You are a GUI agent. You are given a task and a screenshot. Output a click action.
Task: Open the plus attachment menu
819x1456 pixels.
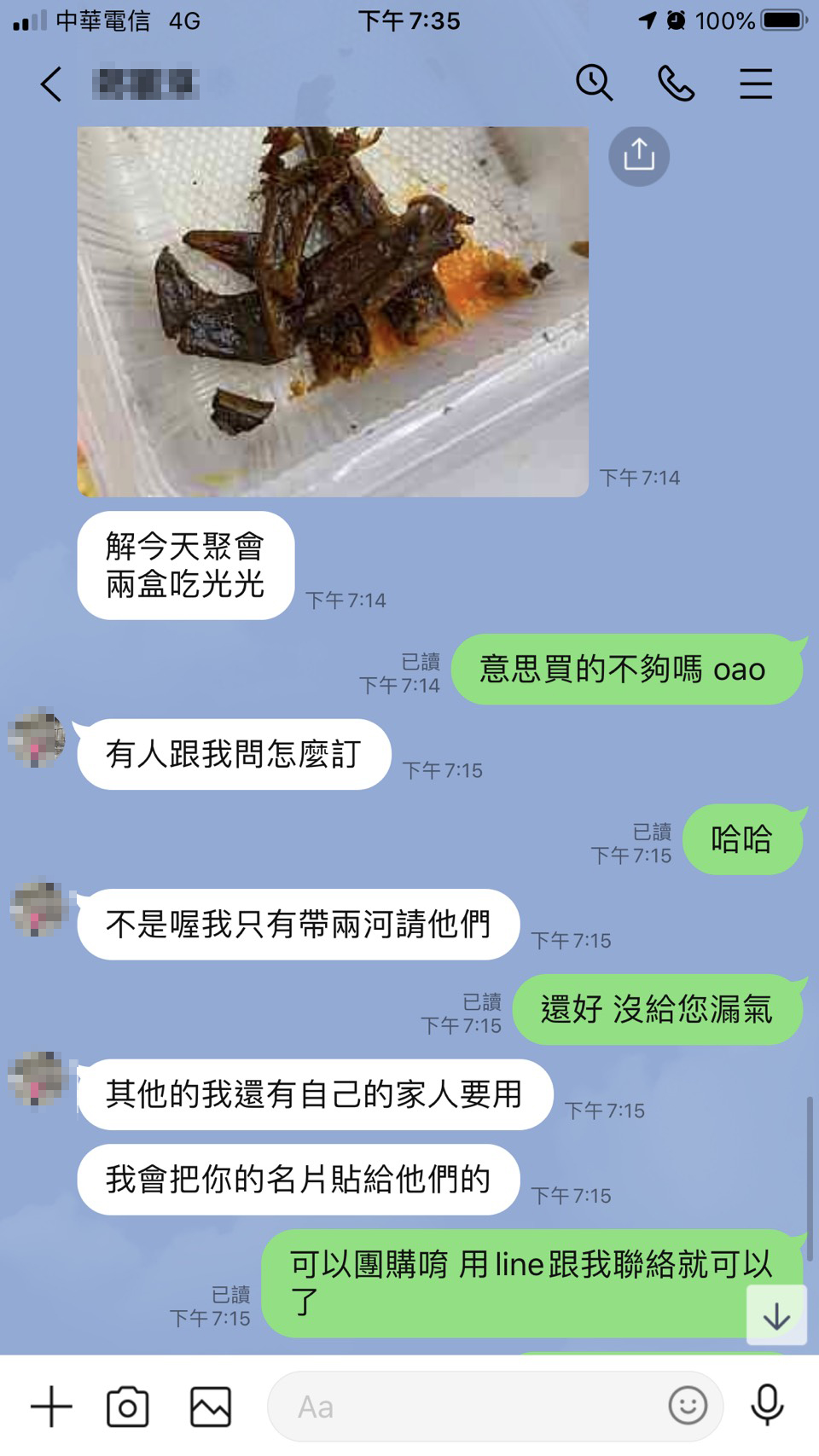[x=51, y=1407]
